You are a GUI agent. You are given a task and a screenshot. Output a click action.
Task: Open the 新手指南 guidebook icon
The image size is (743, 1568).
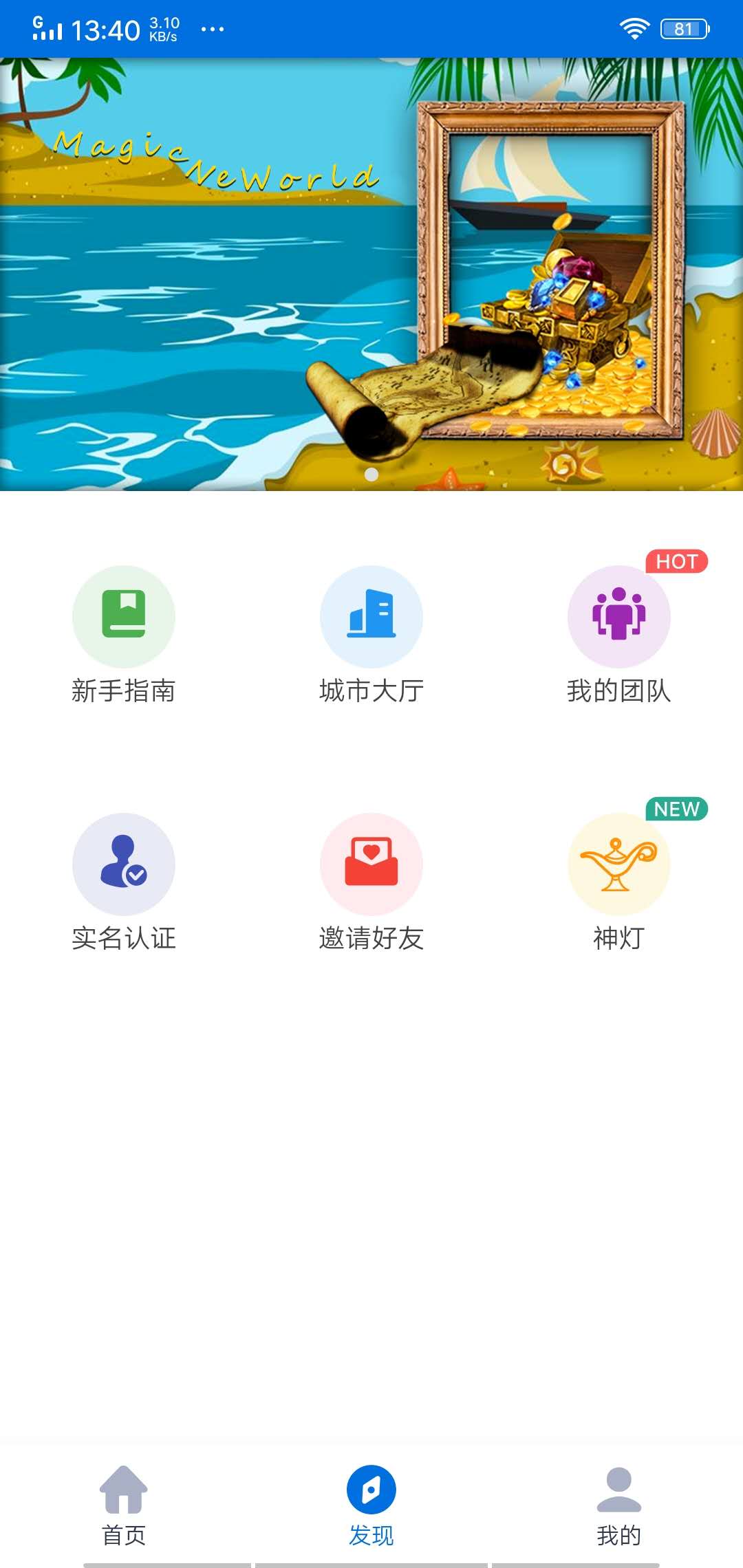click(x=124, y=617)
